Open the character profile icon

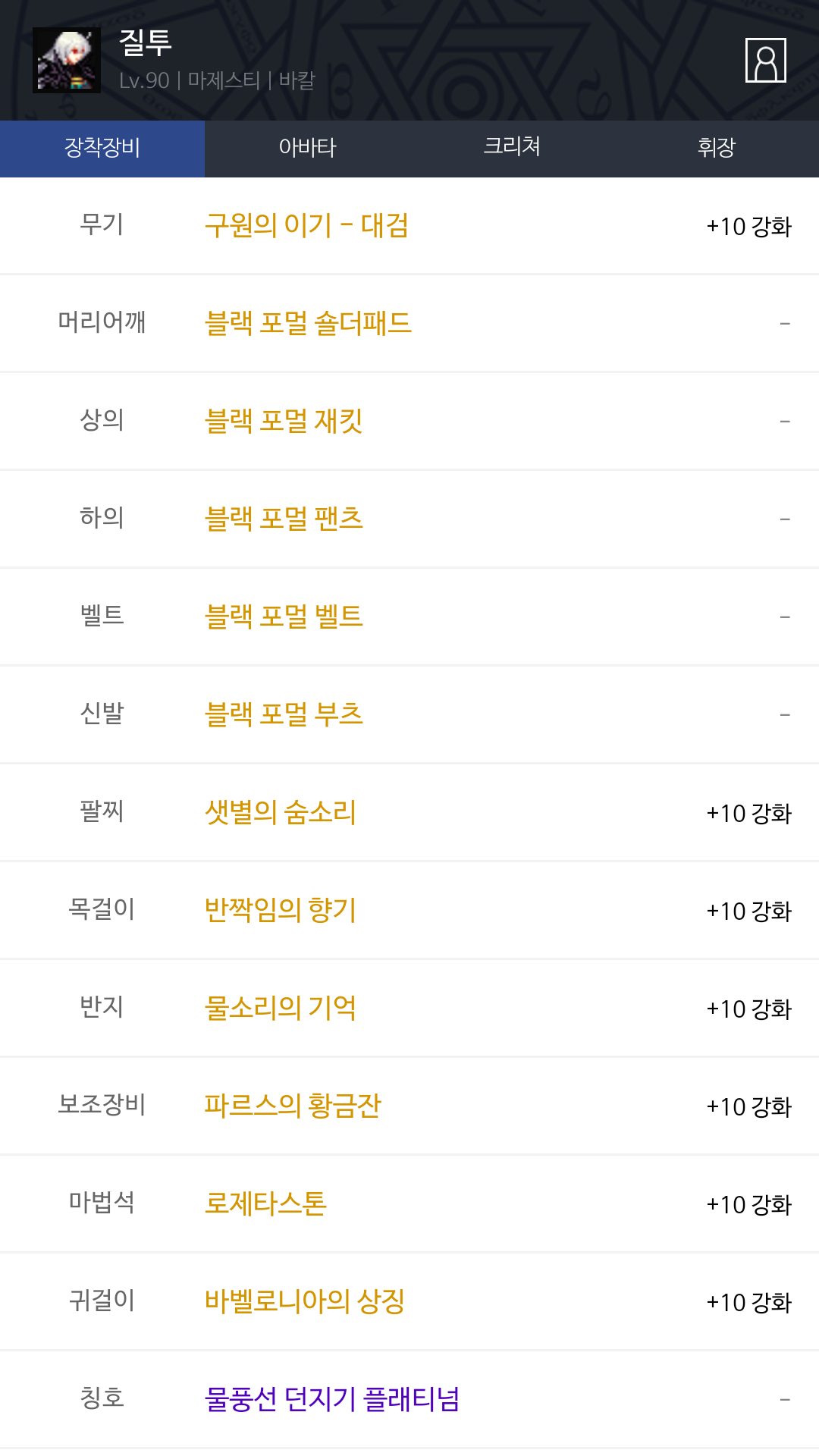tap(766, 60)
